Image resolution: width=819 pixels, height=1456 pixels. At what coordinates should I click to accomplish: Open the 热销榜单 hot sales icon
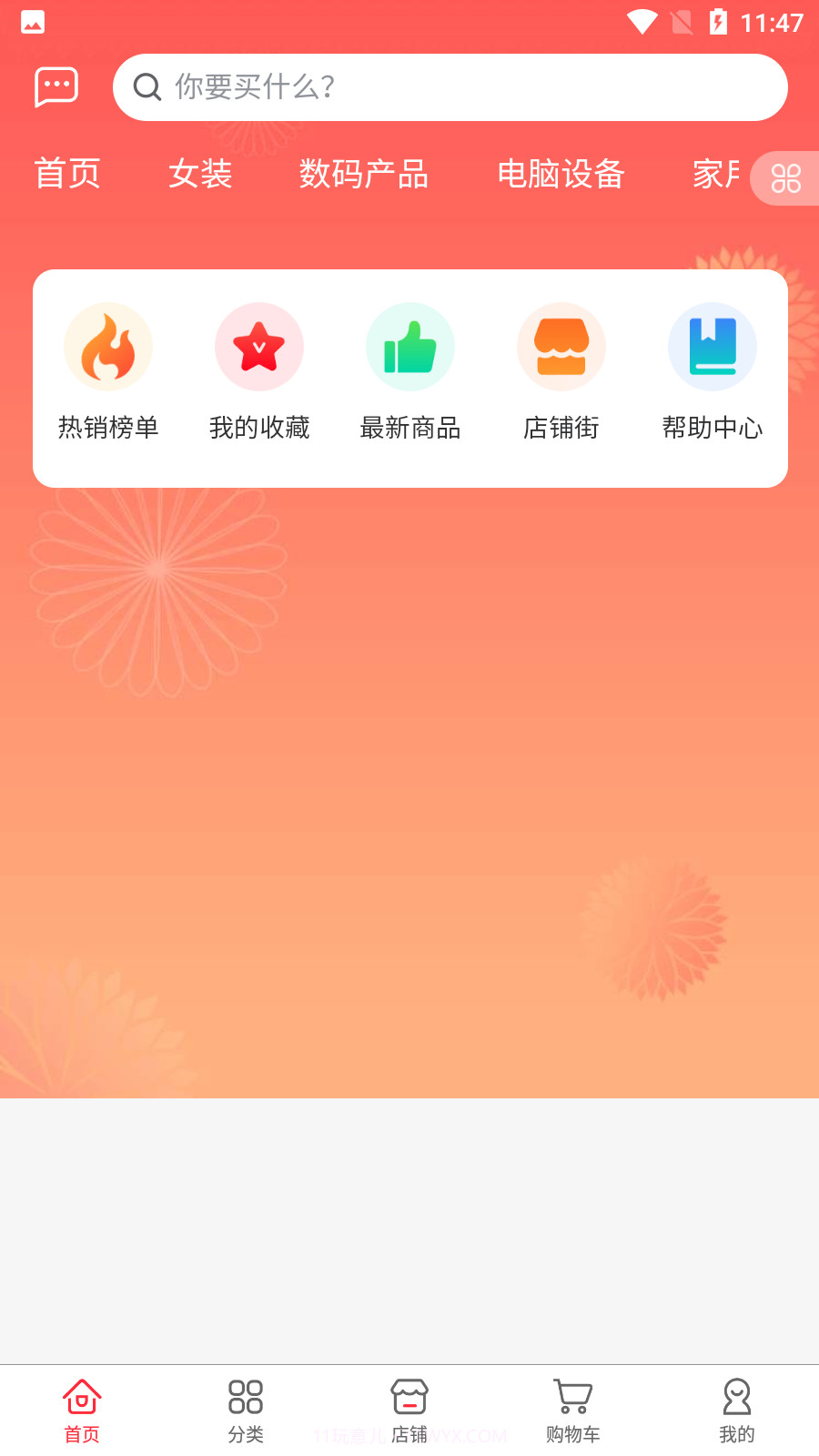pos(108,347)
